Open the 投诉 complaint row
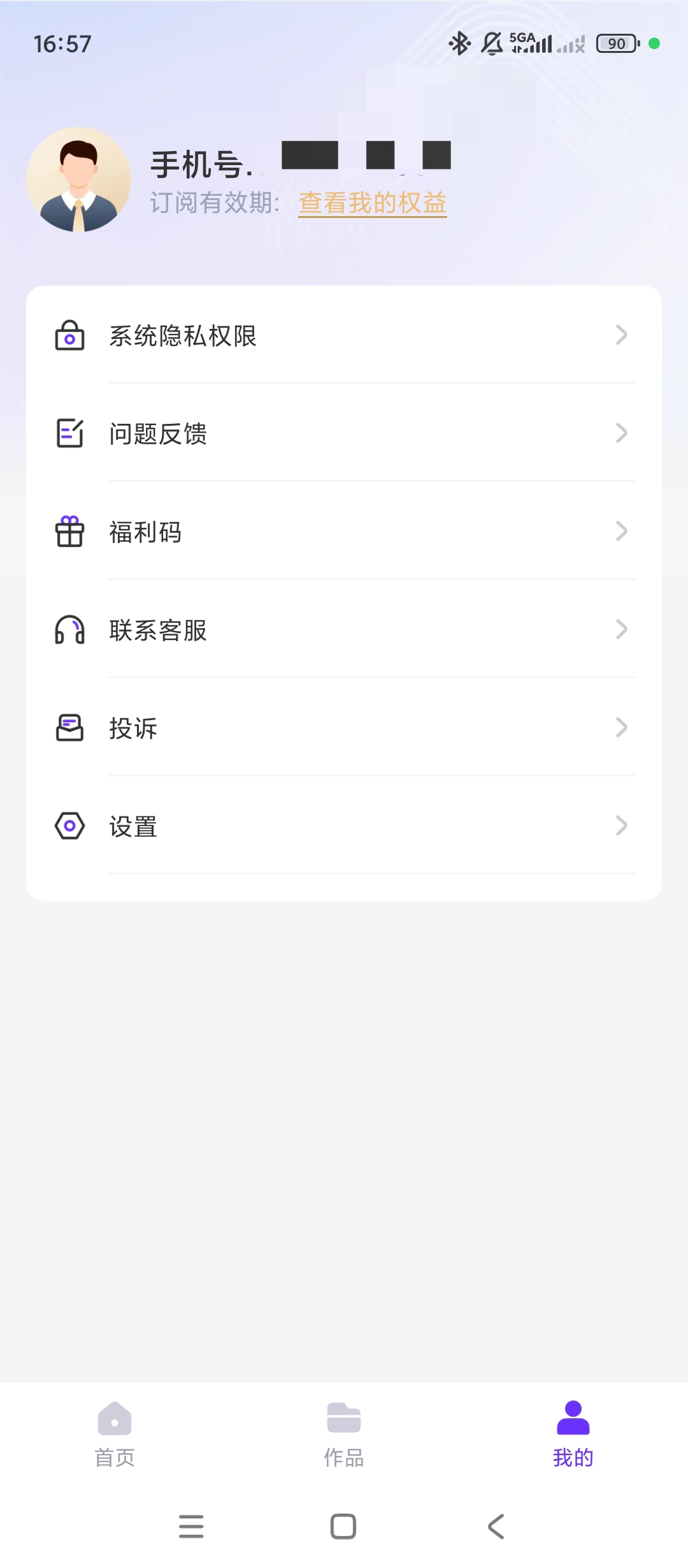 344,728
